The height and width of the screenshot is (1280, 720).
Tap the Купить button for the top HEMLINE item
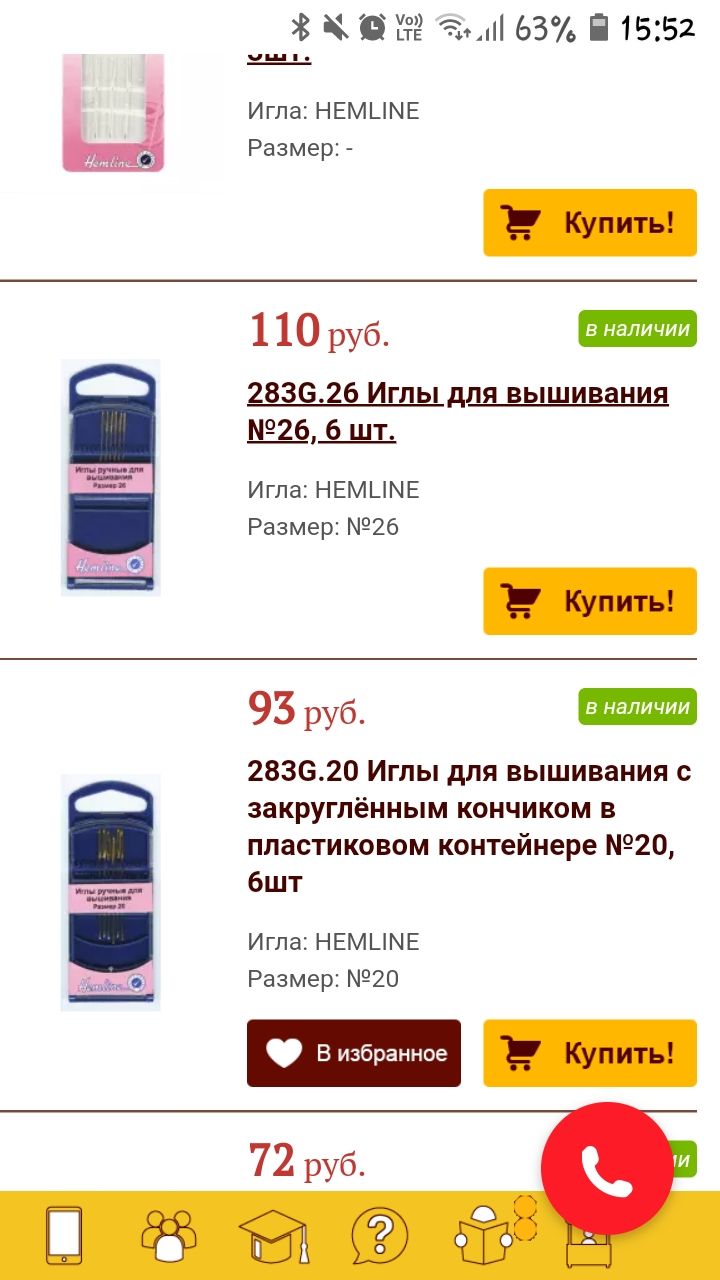click(589, 222)
